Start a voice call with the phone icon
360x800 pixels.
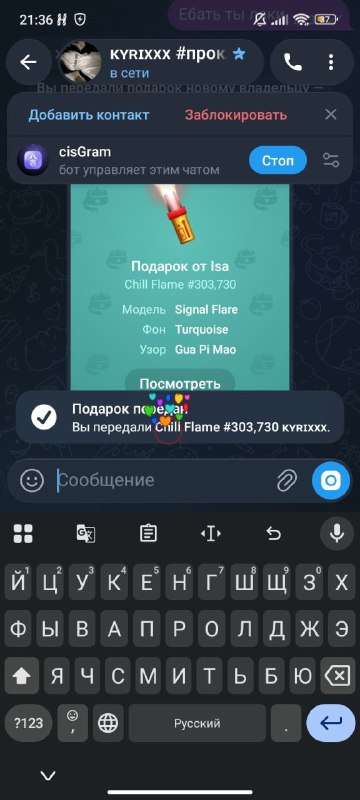pos(293,62)
